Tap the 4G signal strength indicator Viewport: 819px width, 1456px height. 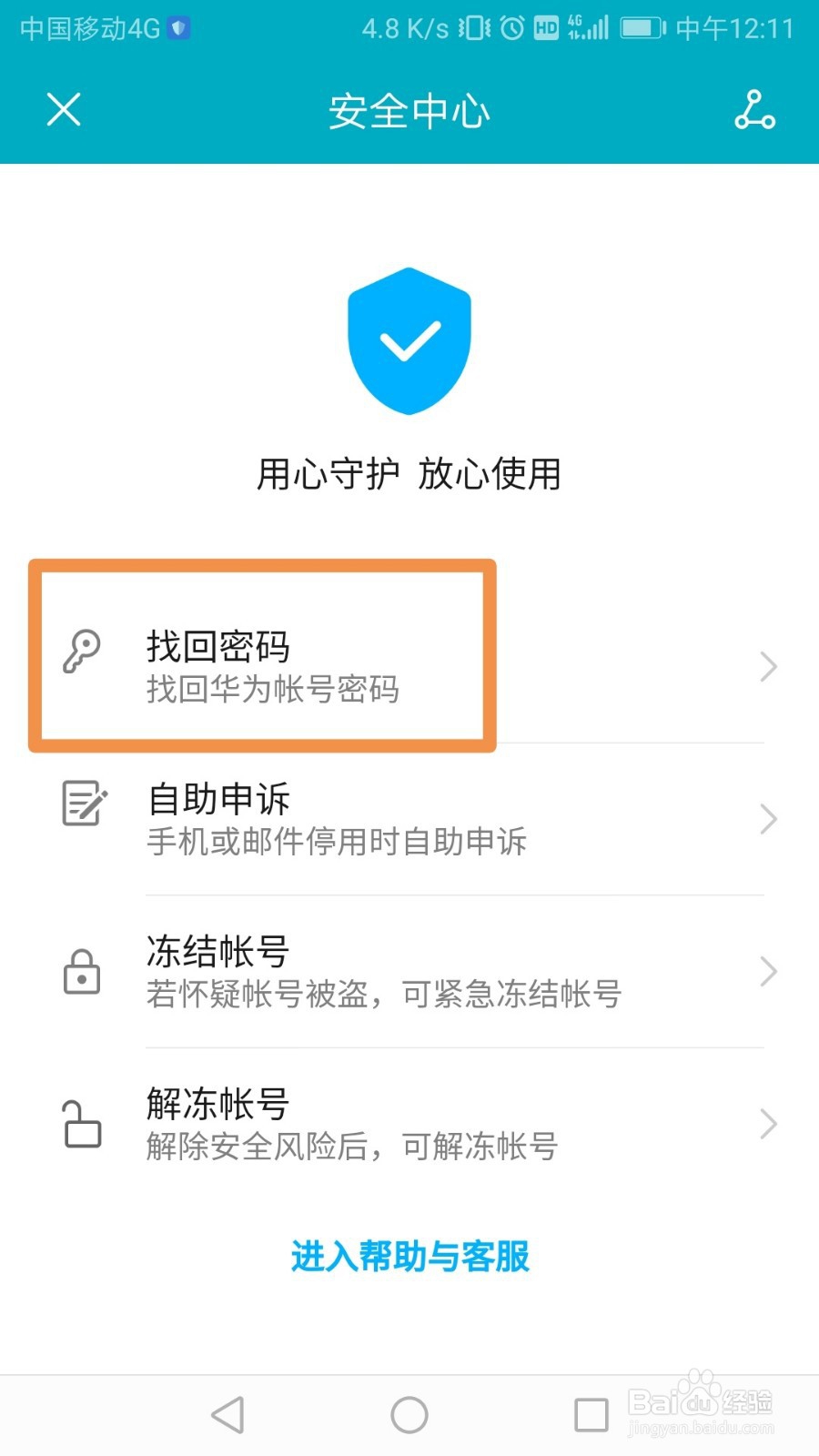coord(587,29)
